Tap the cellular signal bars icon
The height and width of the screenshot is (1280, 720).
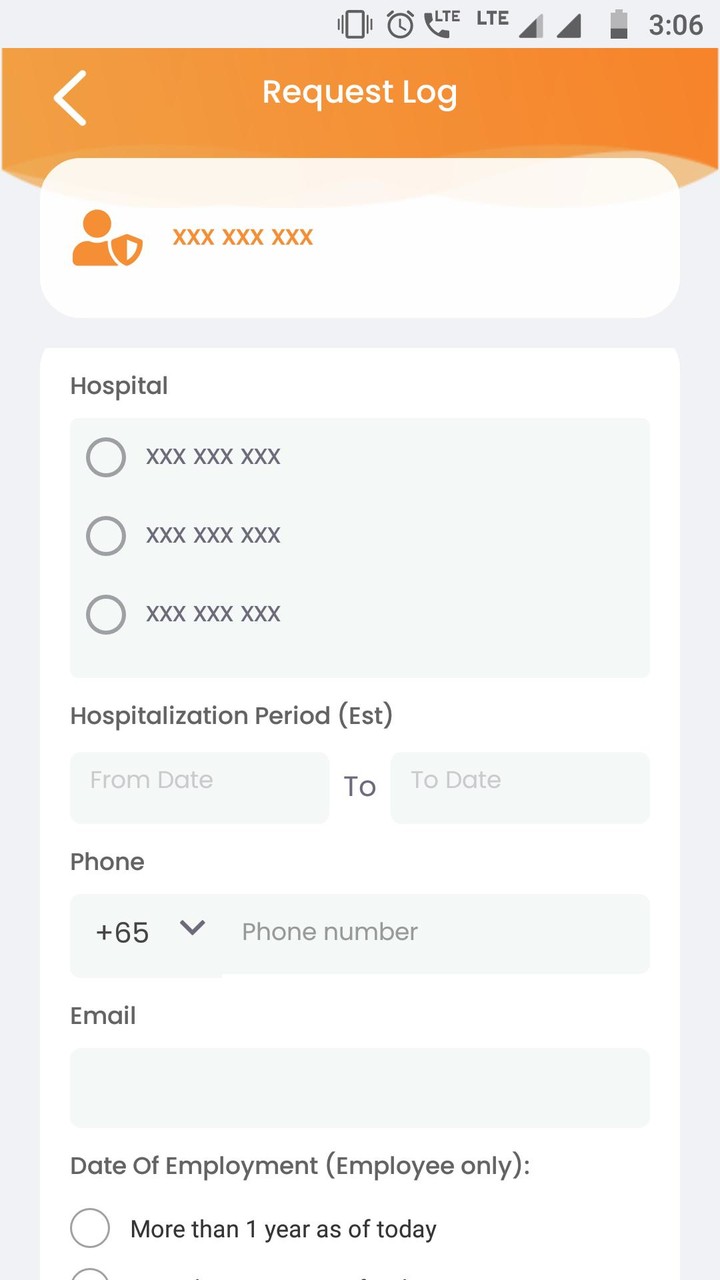[x=533, y=22]
